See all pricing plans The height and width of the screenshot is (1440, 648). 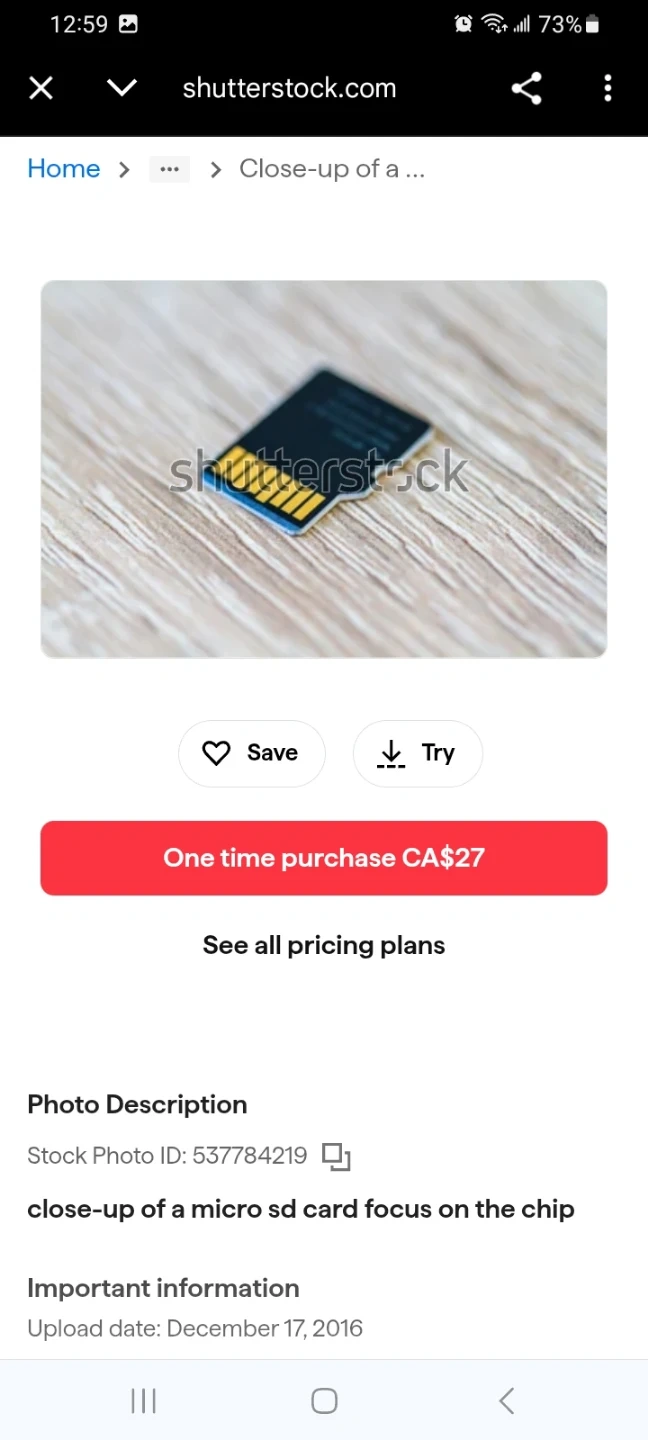[324, 945]
